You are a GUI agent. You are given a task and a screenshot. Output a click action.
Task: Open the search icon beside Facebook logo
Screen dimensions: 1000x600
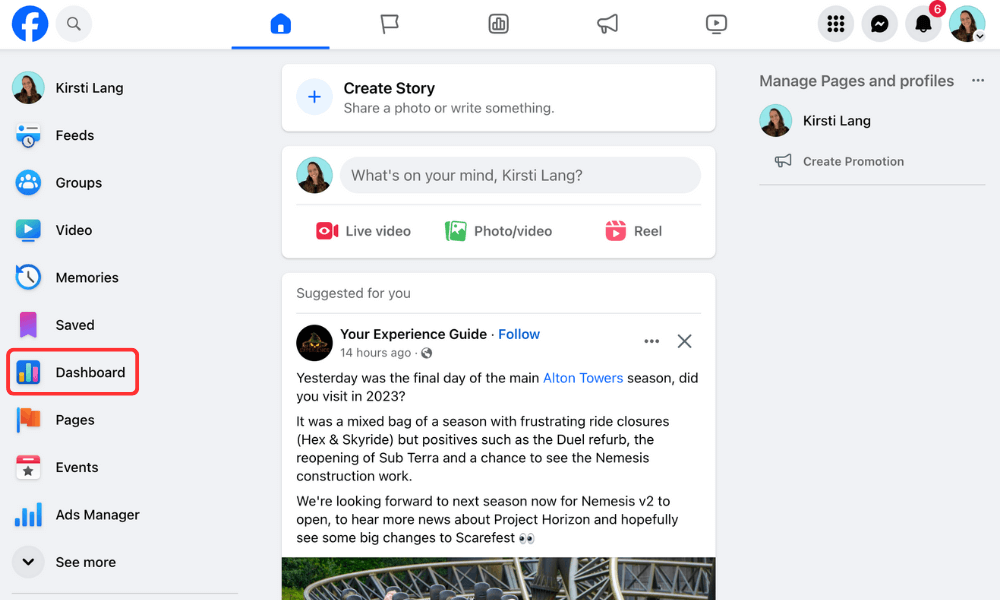[73, 23]
